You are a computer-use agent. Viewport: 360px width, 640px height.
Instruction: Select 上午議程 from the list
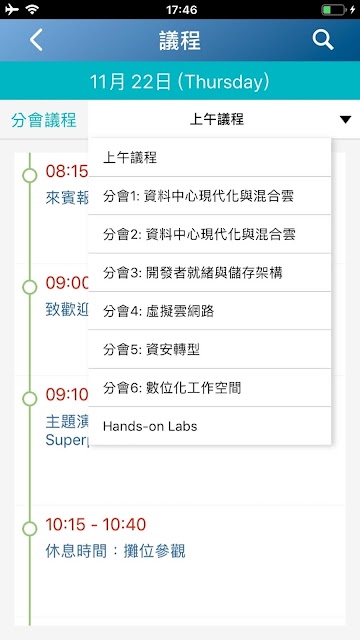point(209,158)
